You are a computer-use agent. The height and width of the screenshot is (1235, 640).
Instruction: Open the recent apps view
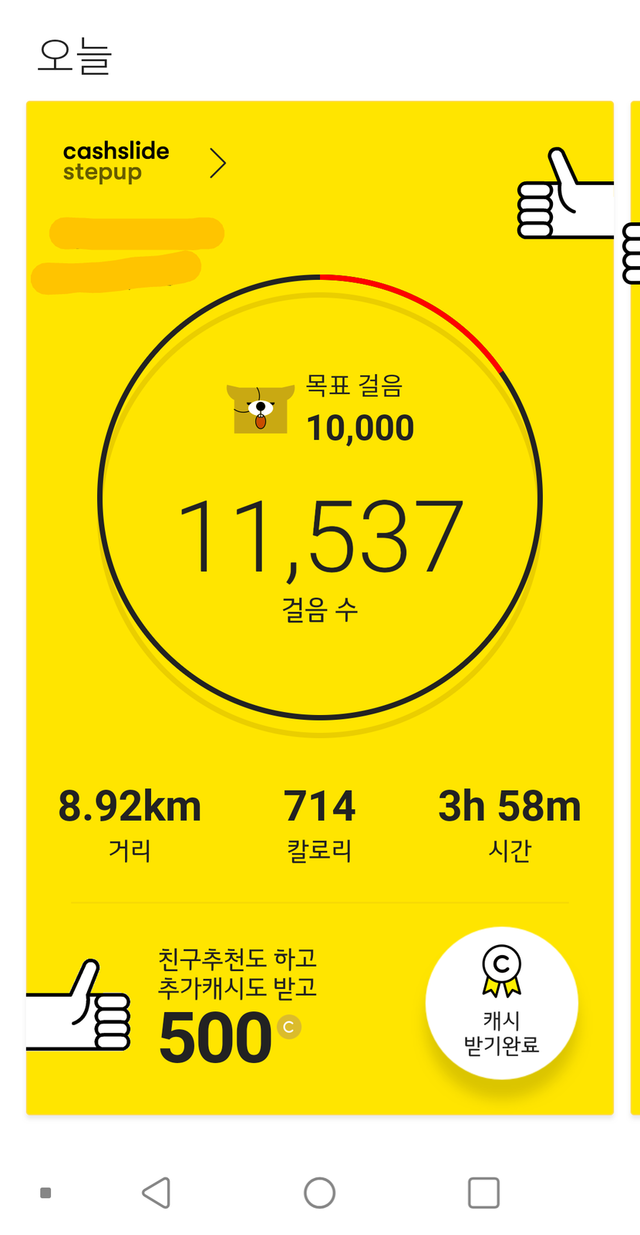coord(484,1192)
